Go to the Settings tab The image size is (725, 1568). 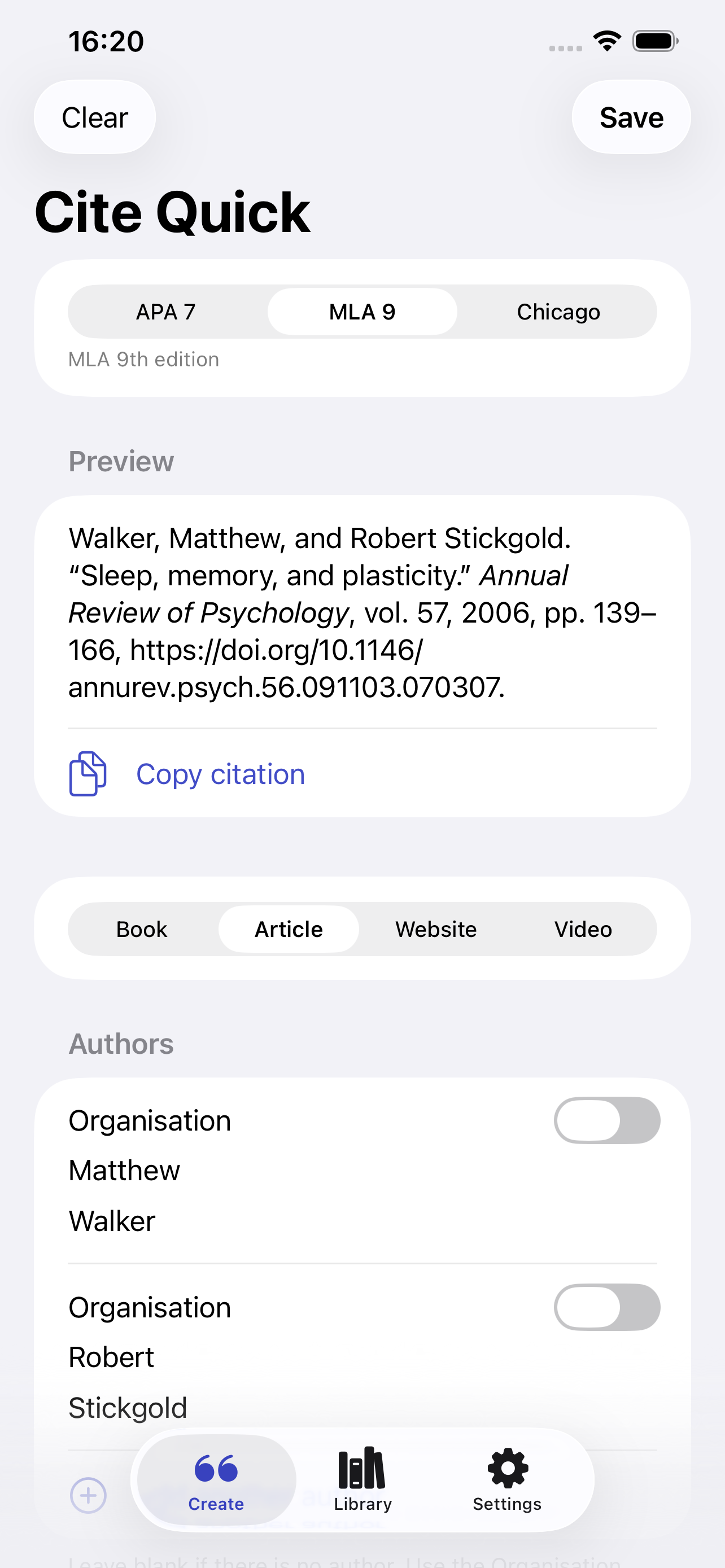[x=507, y=1480]
